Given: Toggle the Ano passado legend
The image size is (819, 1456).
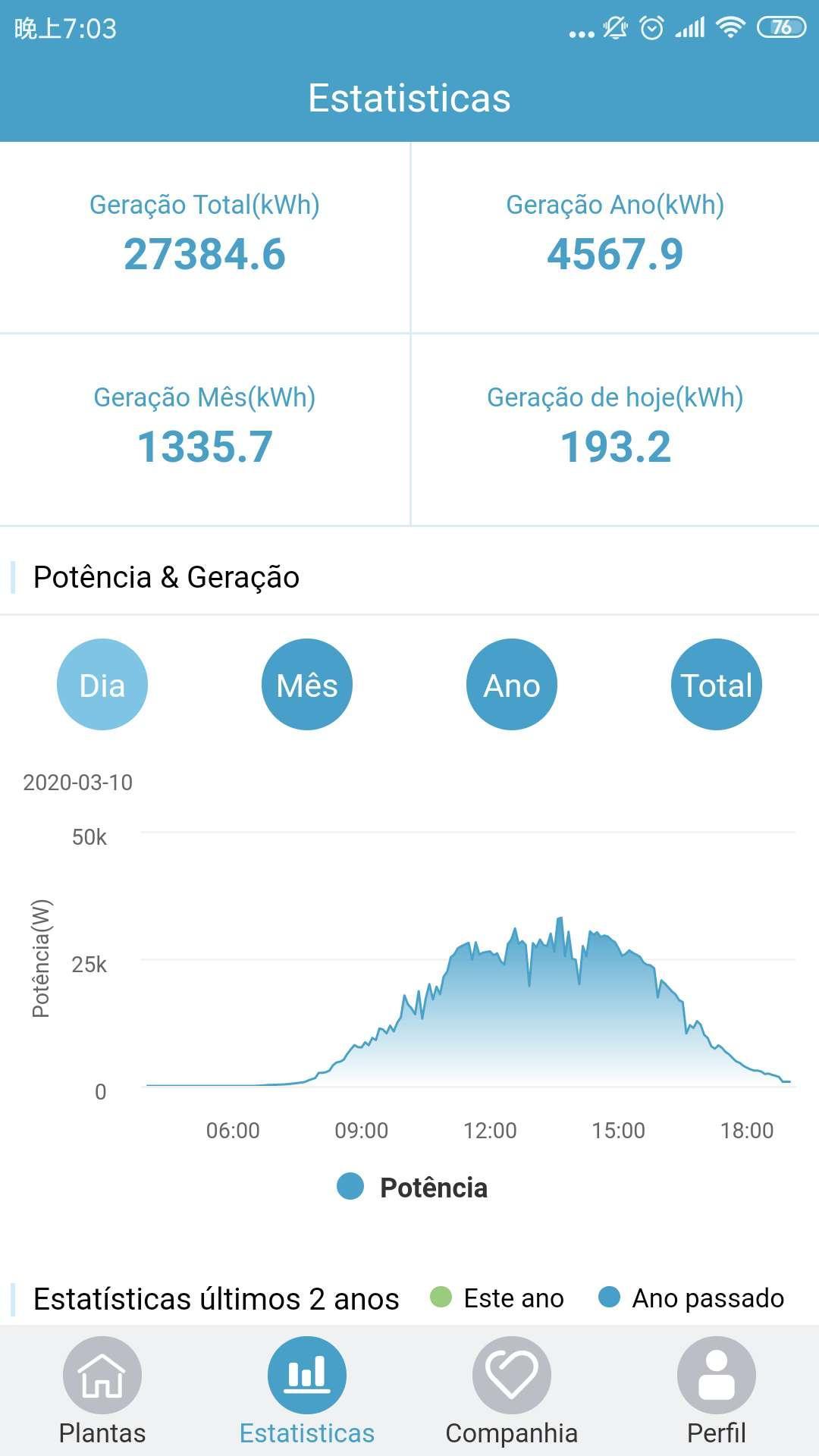Looking at the screenshot, I should (x=692, y=1298).
